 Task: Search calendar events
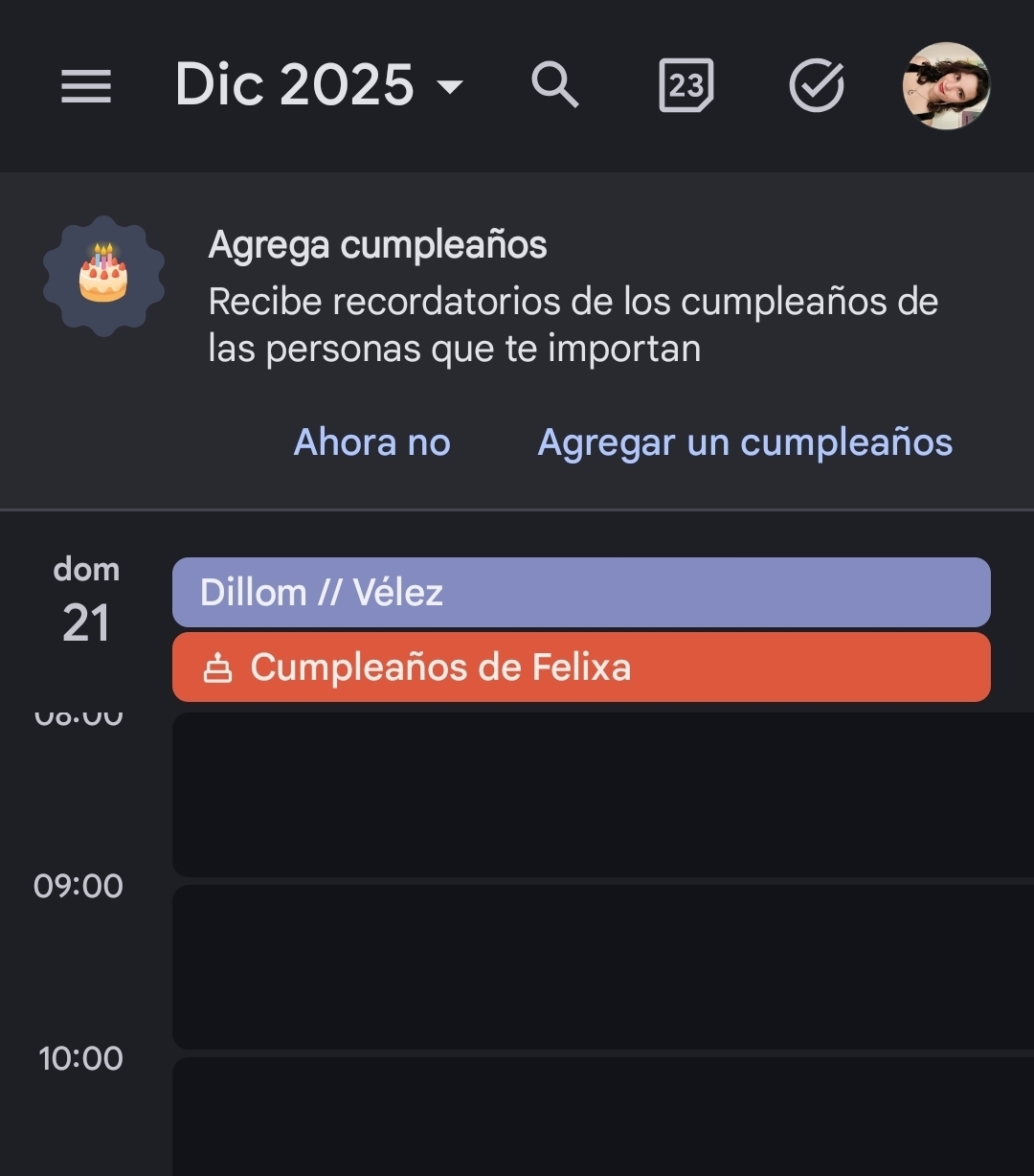point(555,86)
